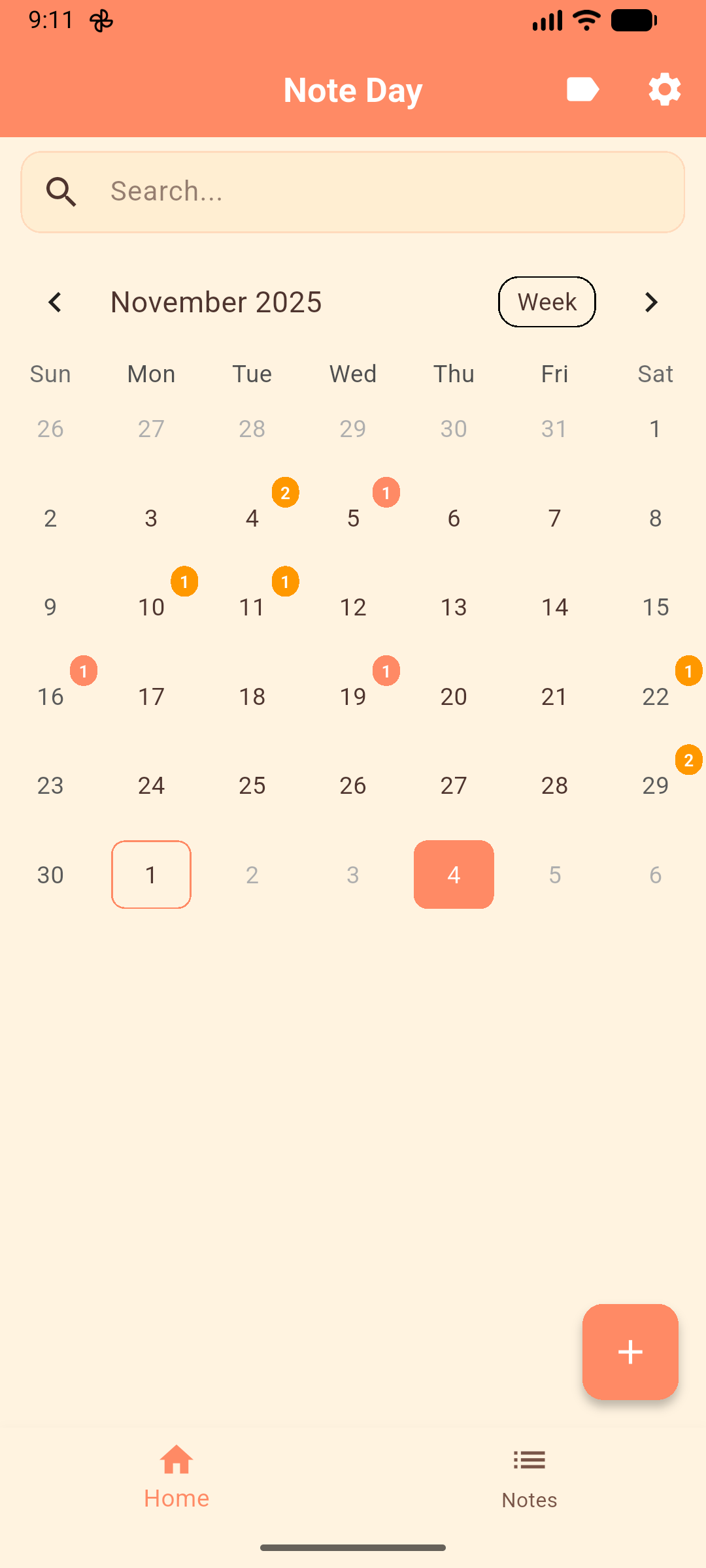The width and height of the screenshot is (706, 1568).
Task: Tap the floating plus button to add a note
Action: point(630,1352)
